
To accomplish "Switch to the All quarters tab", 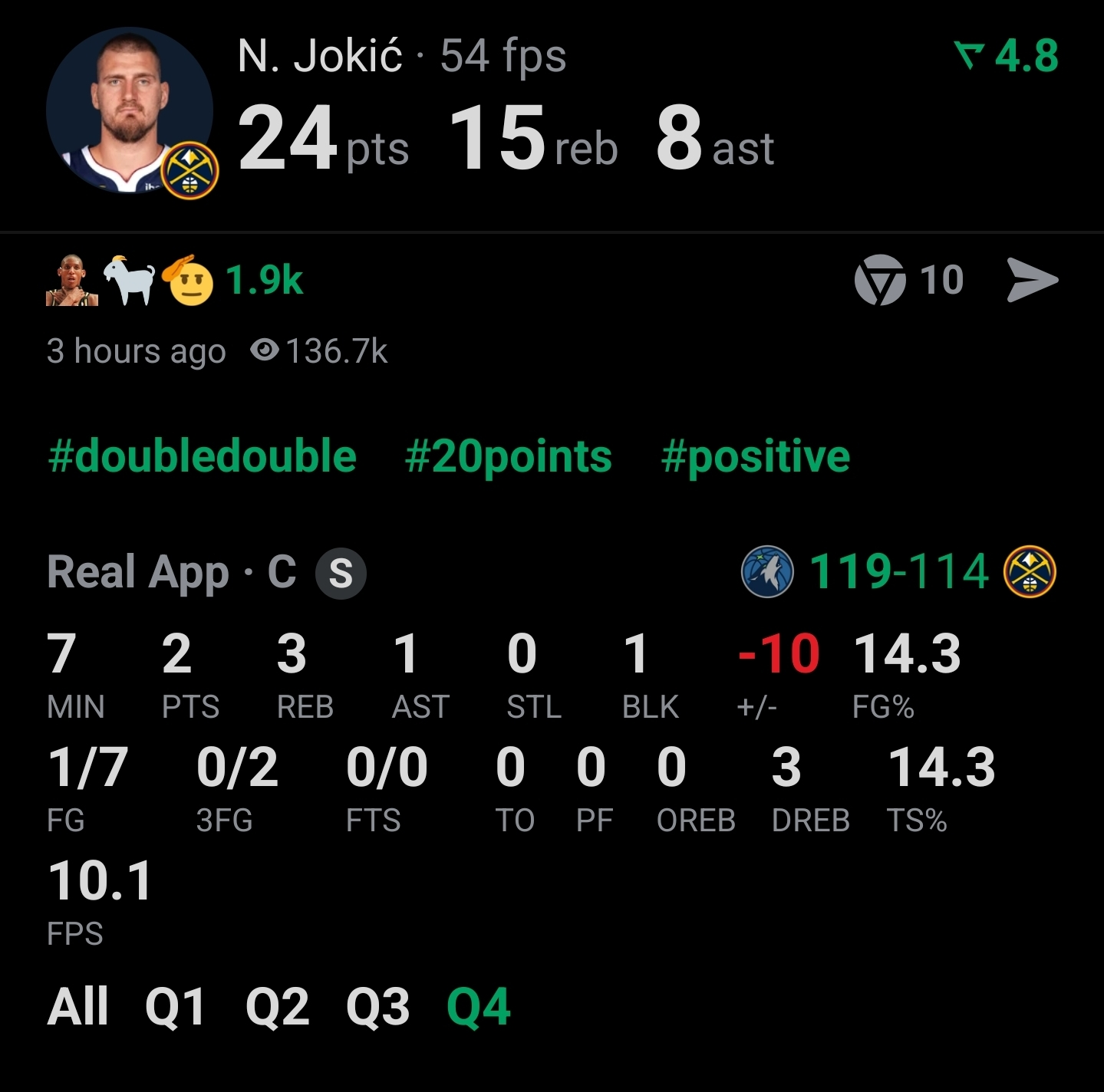I will click(x=77, y=1006).
